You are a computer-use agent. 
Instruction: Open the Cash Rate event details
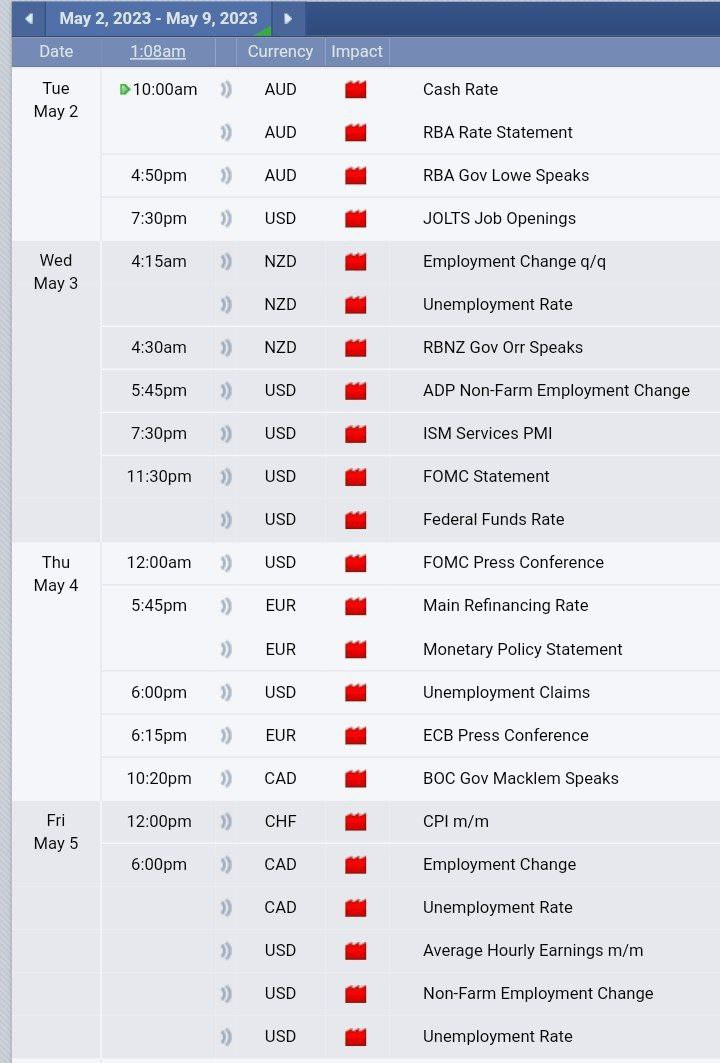[460, 89]
